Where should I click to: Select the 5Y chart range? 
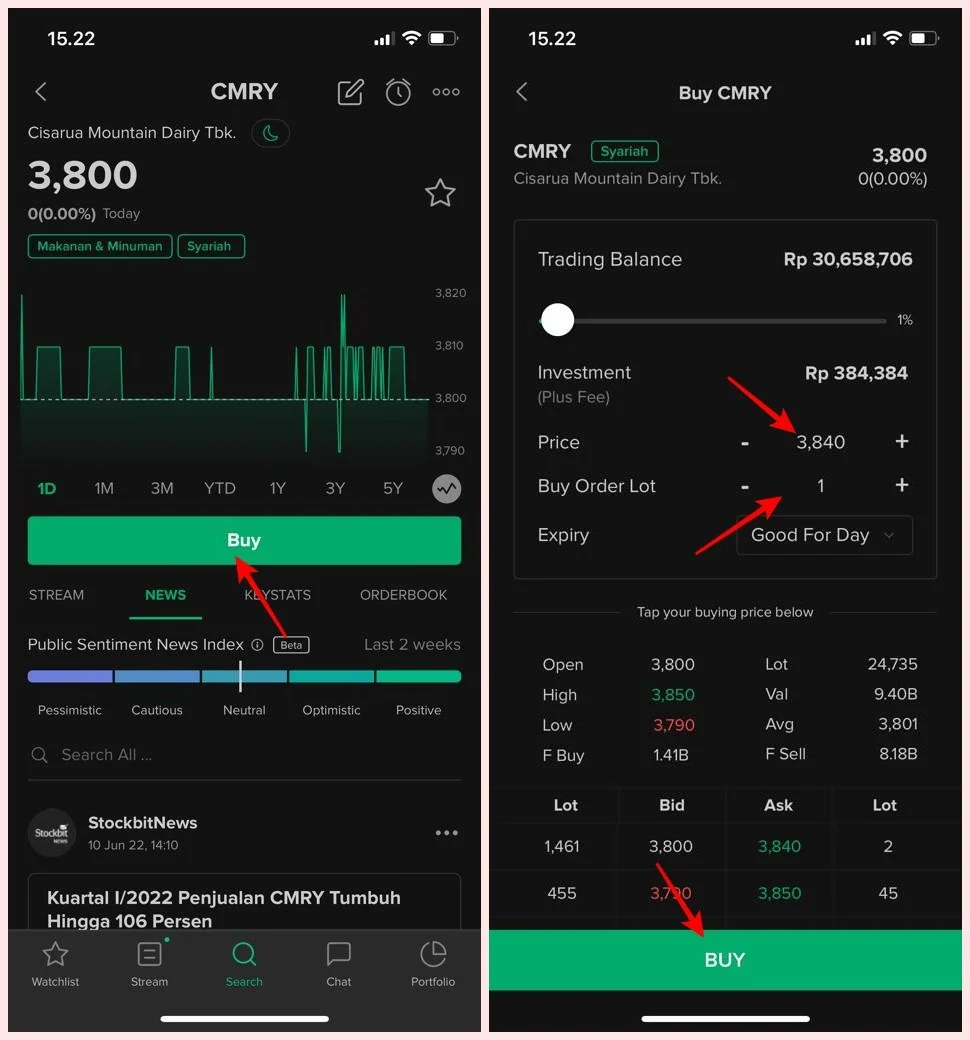[x=393, y=489]
